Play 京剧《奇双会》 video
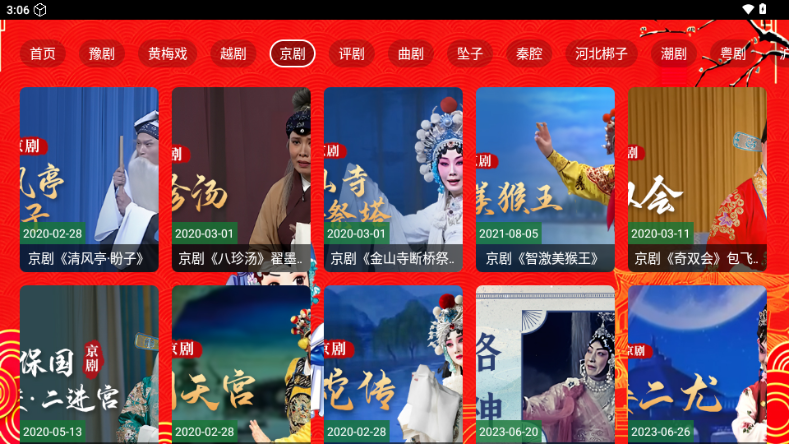The width and height of the screenshot is (789, 444). tap(697, 179)
